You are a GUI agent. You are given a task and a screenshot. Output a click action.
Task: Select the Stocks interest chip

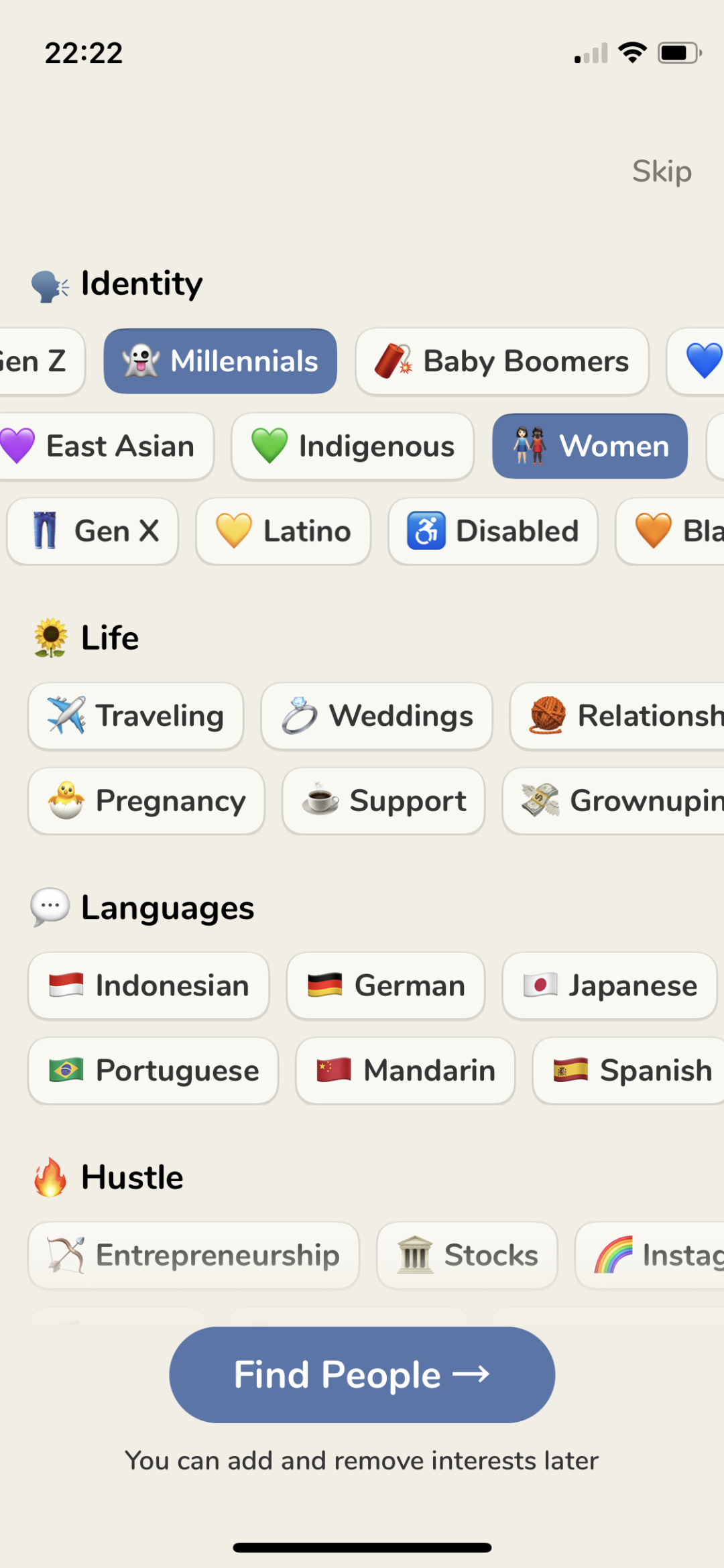coord(467,1255)
